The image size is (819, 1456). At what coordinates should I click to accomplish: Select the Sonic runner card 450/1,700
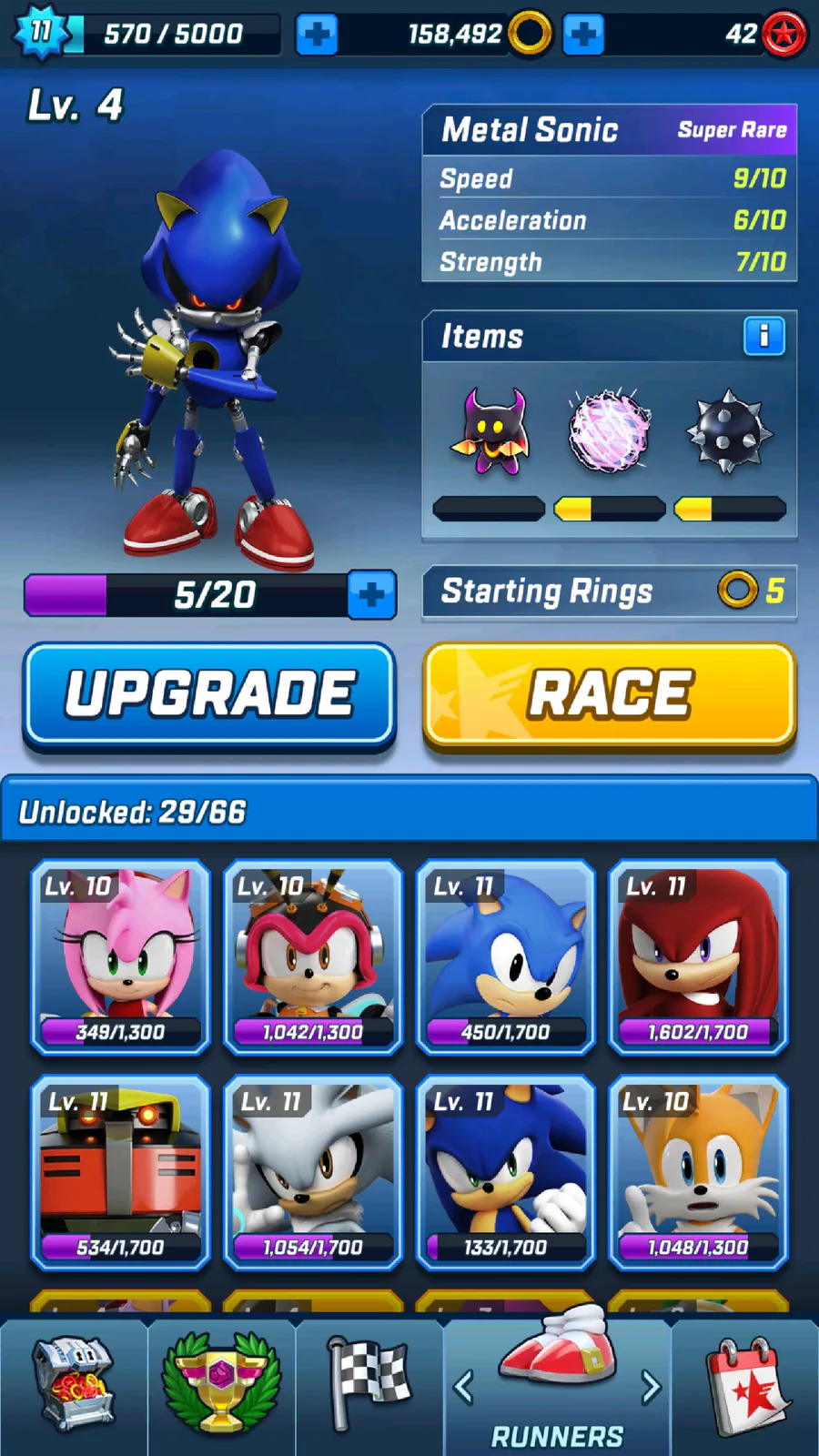(x=506, y=957)
